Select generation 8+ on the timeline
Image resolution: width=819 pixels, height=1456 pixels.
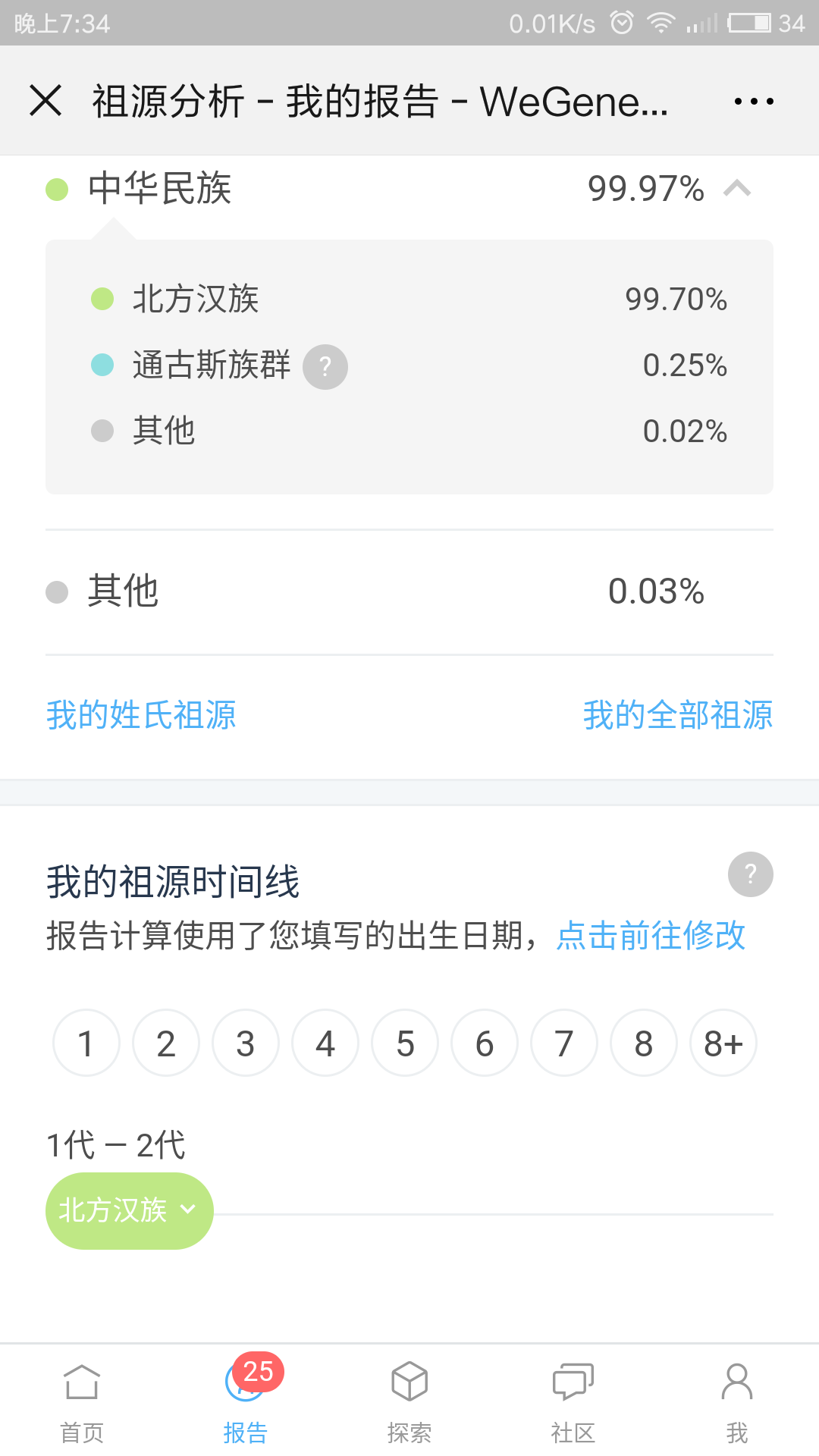[723, 1043]
